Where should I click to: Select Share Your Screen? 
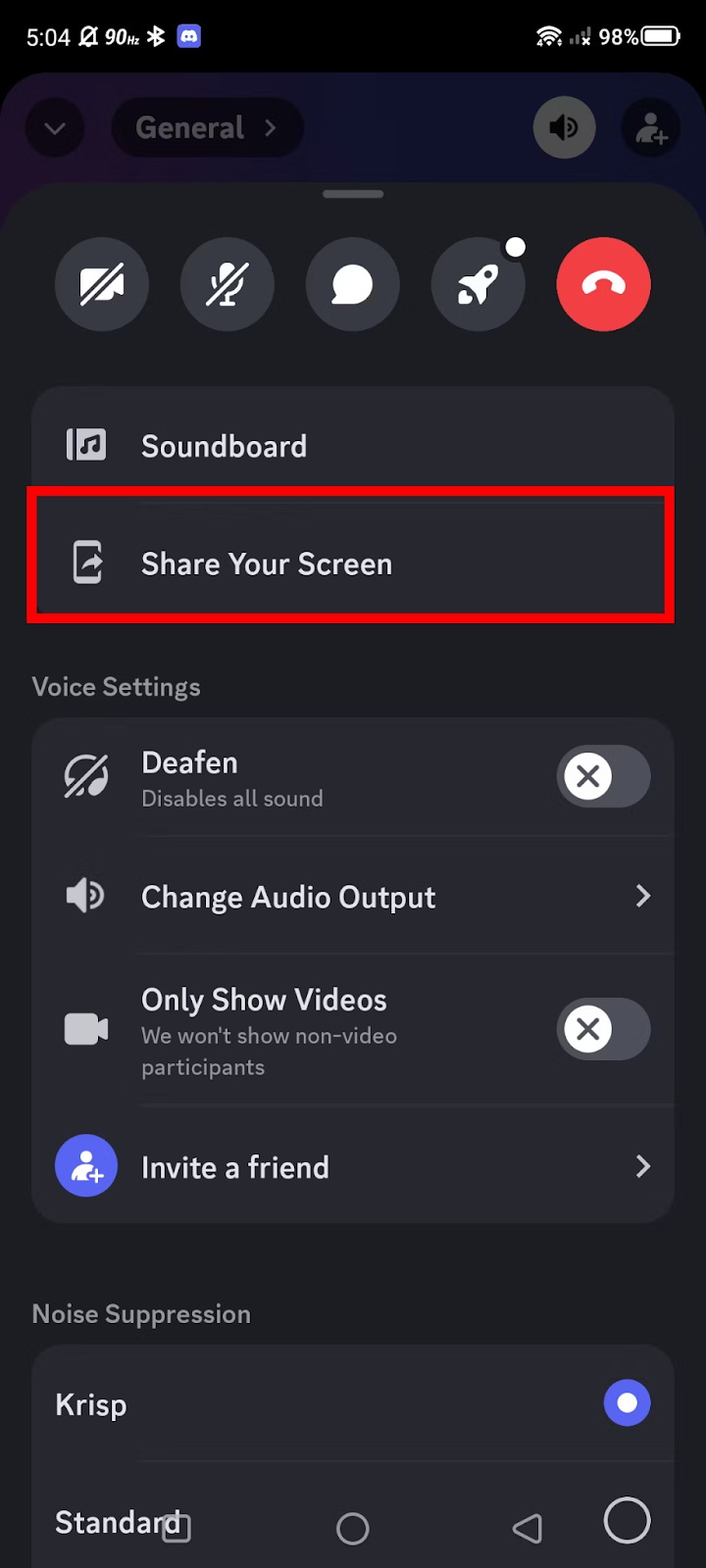coord(353,563)
